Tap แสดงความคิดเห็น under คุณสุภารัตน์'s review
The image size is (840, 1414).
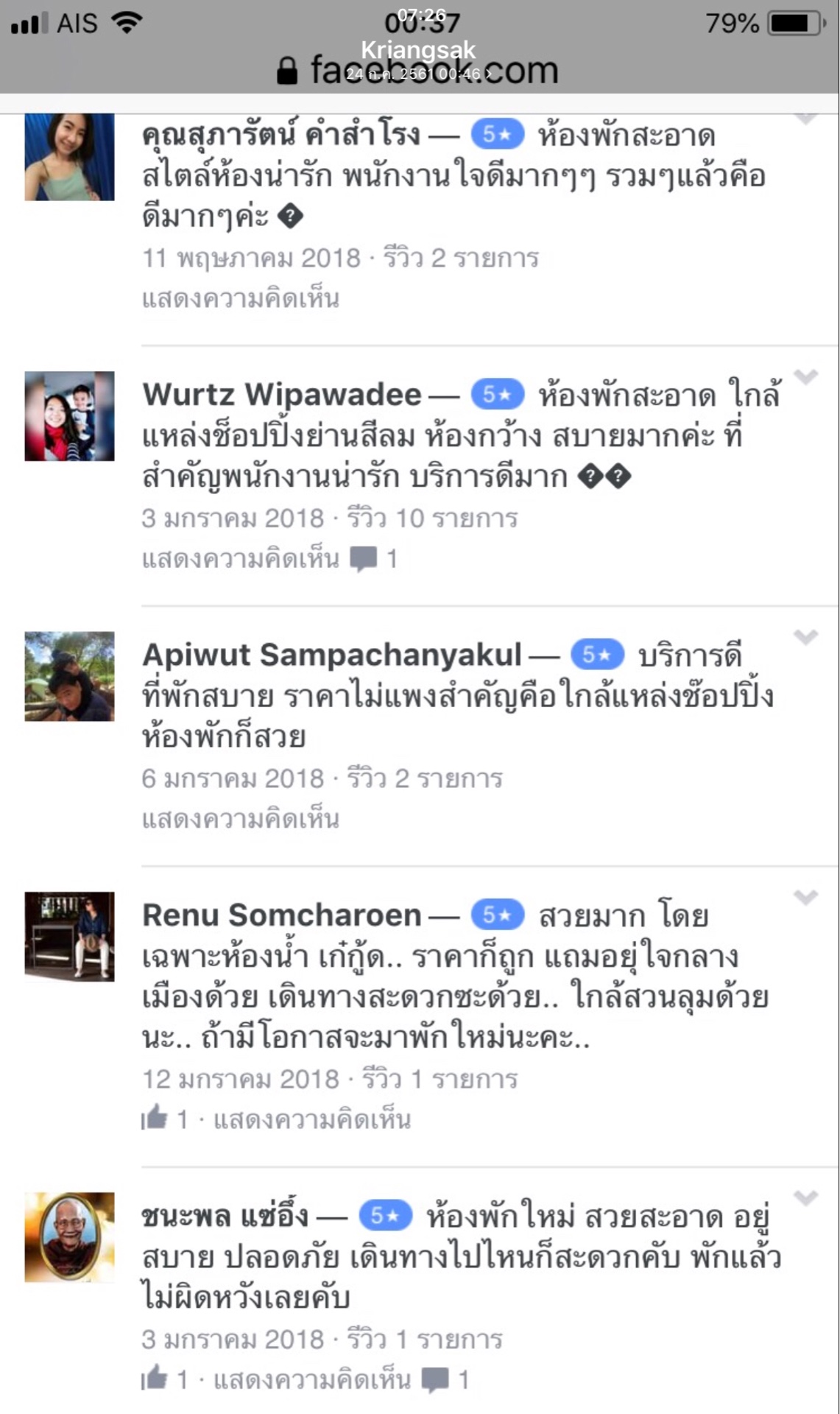coord(240,299)
